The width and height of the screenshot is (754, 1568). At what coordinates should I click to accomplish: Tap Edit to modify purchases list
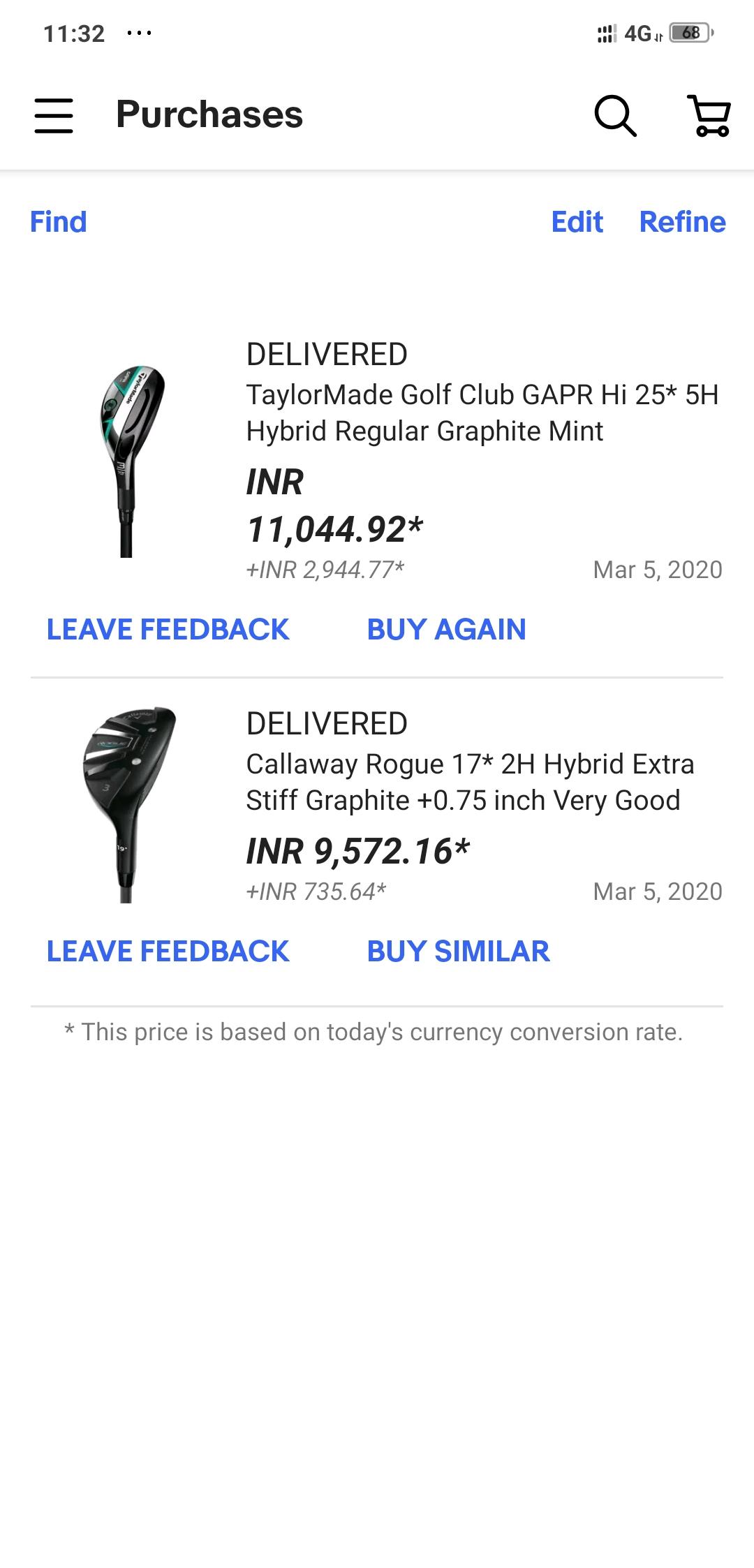[577, 222]
